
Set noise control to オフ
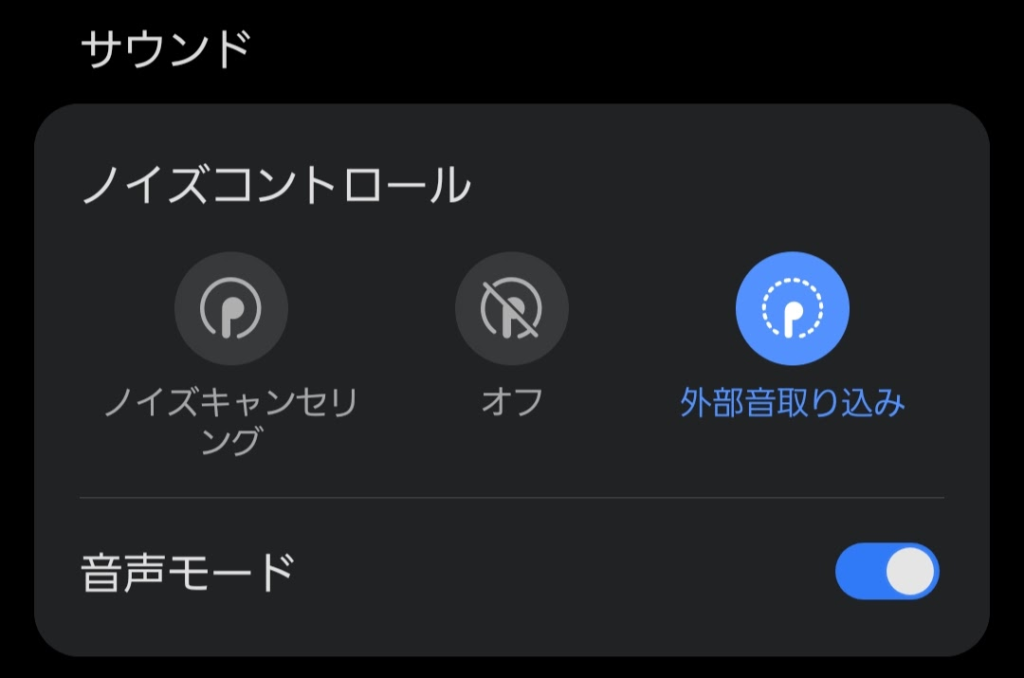pyautogui.click(x=511, y=309)
